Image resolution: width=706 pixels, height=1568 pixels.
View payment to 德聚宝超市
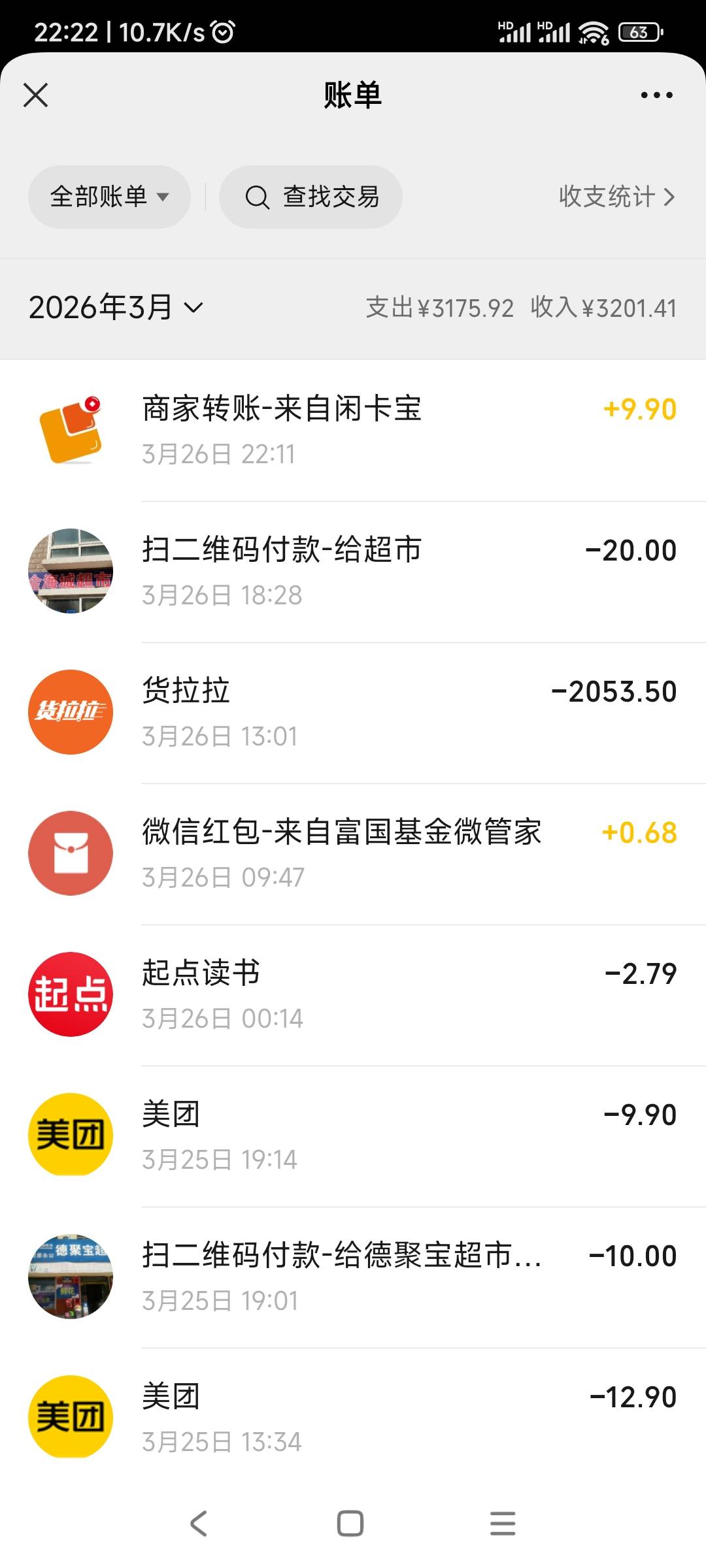353,1277
